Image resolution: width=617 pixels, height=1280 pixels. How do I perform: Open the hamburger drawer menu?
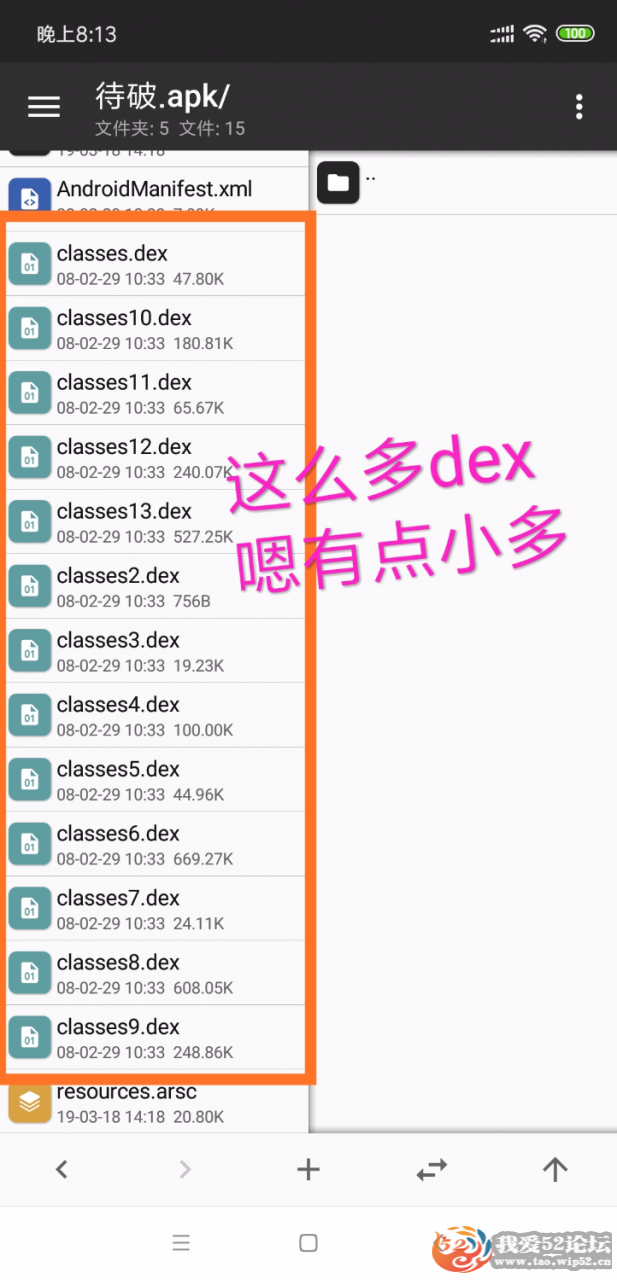pyautogui.click(x=44, y=107)
